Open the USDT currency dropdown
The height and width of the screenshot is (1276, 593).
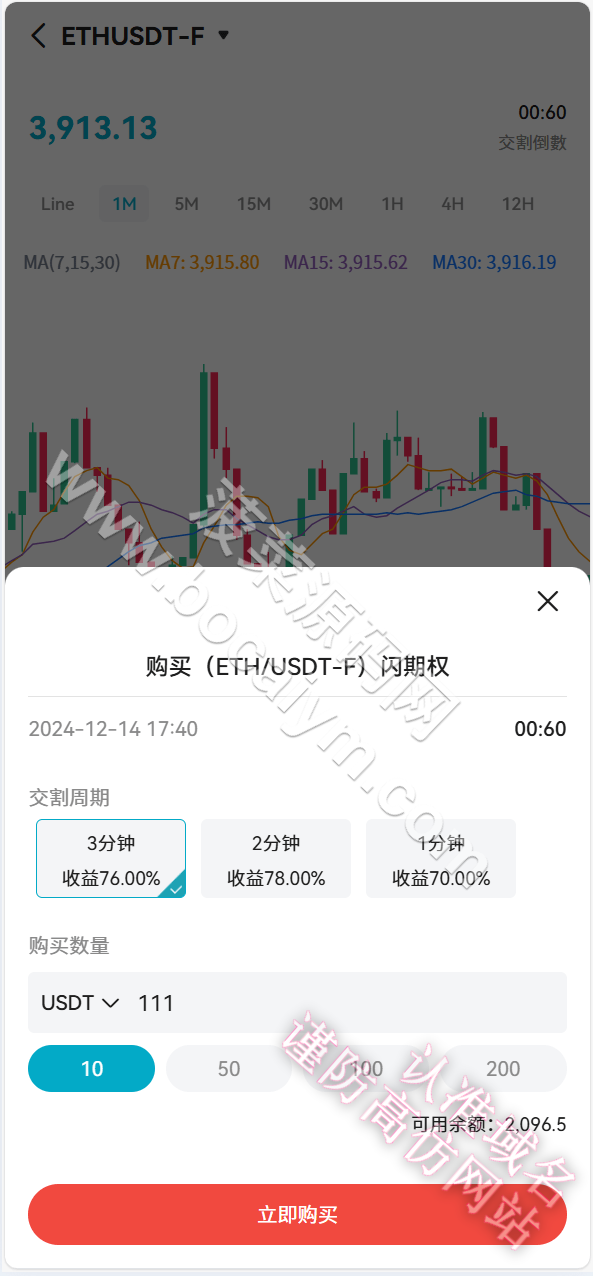pos(80,1002)
